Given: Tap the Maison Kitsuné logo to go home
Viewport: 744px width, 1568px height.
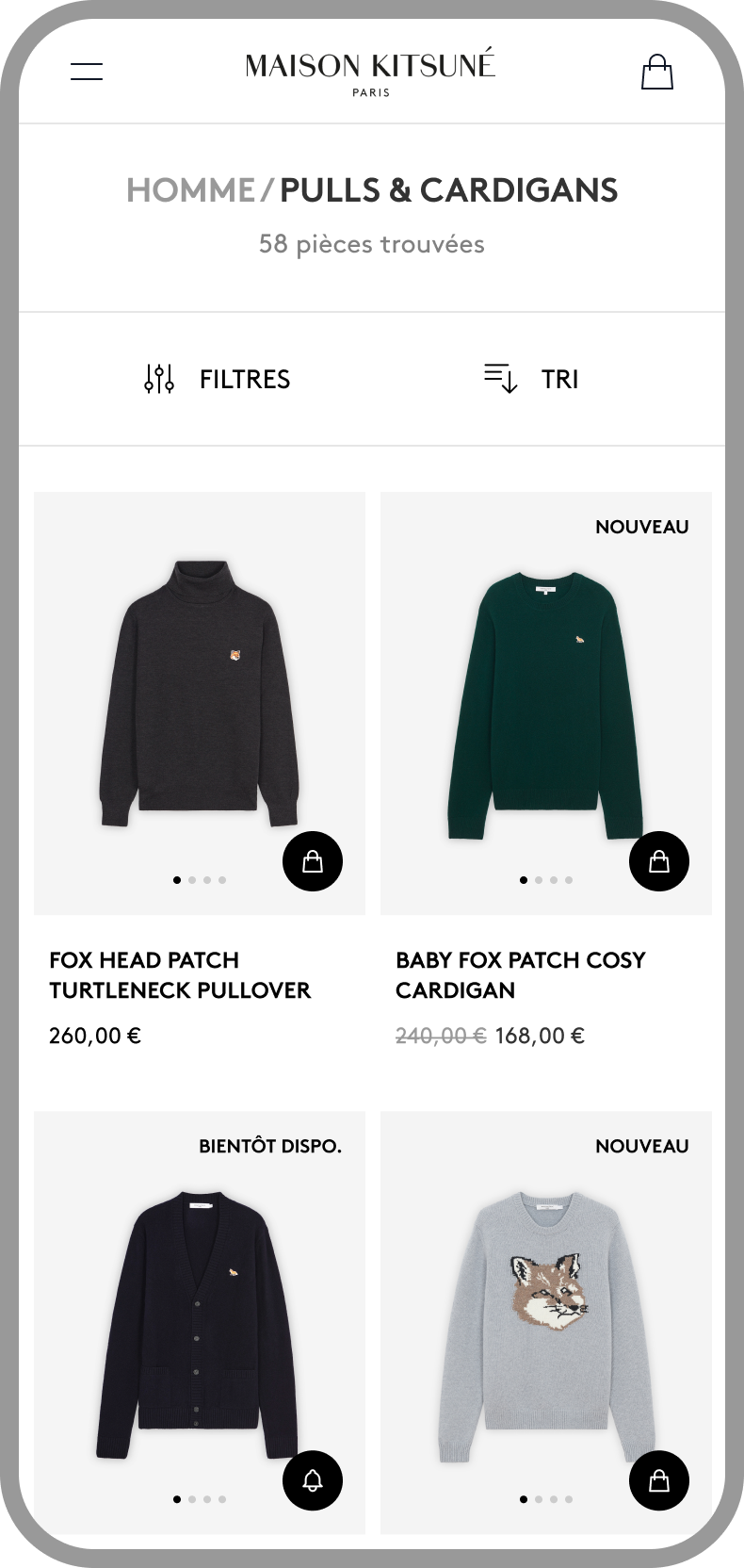Looking at the screenshot, I should 370,73.
